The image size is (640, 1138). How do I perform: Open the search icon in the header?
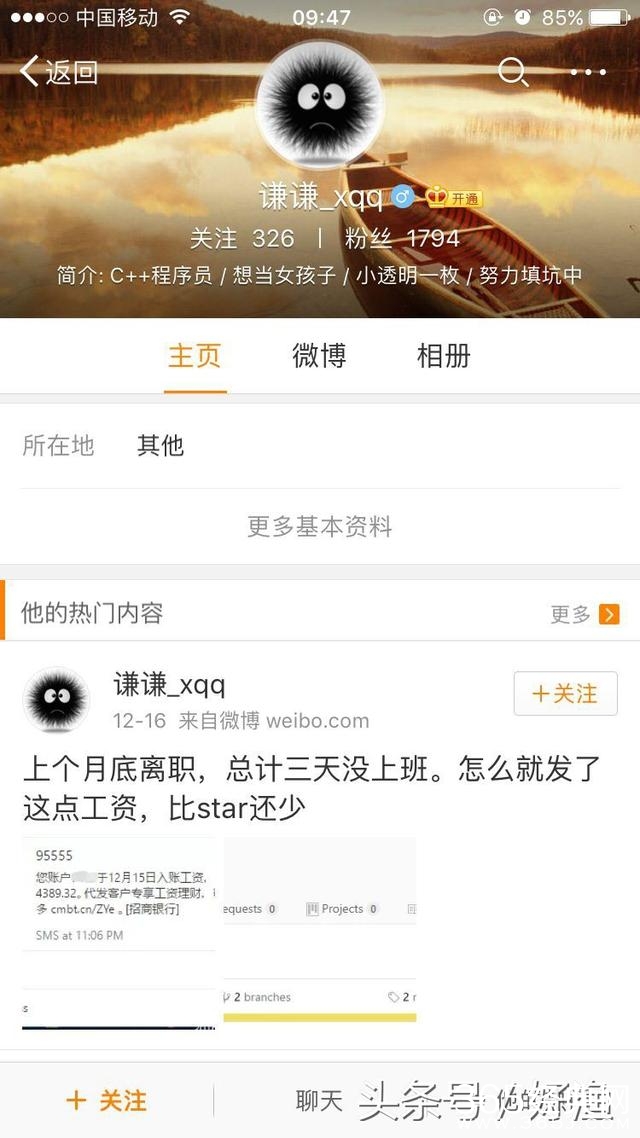tap(512, 72)
